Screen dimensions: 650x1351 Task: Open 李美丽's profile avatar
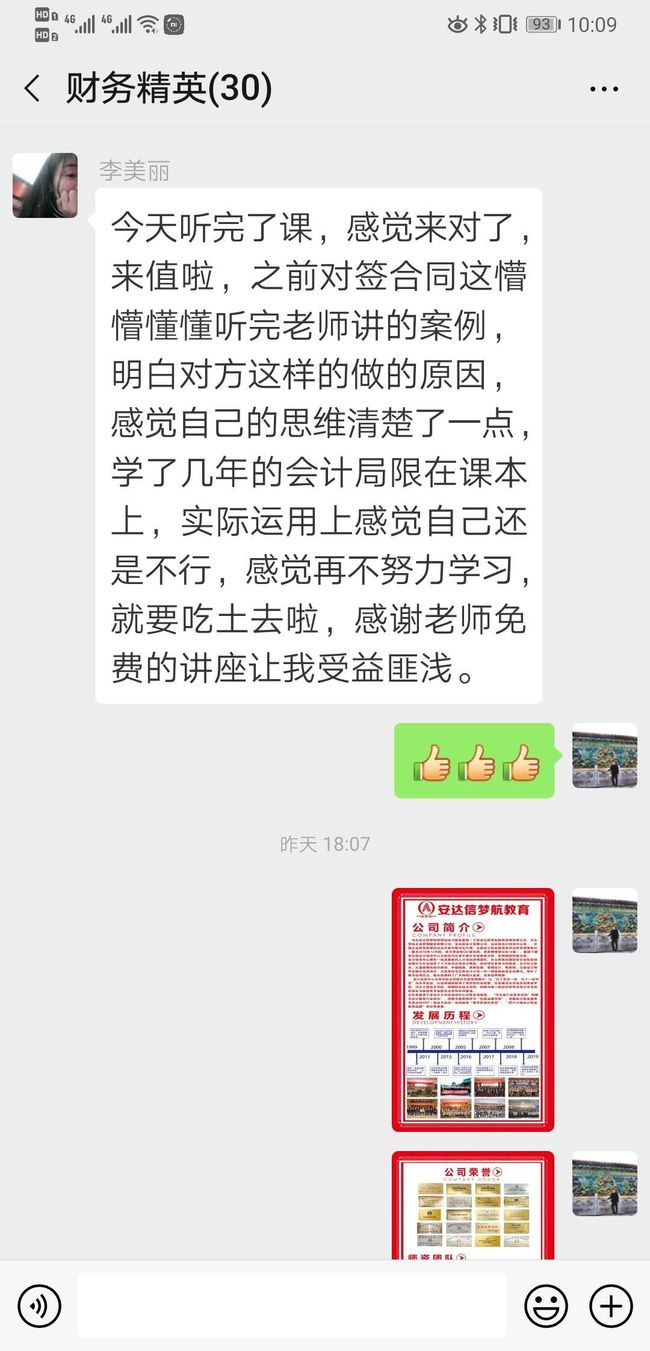[45, 186]
